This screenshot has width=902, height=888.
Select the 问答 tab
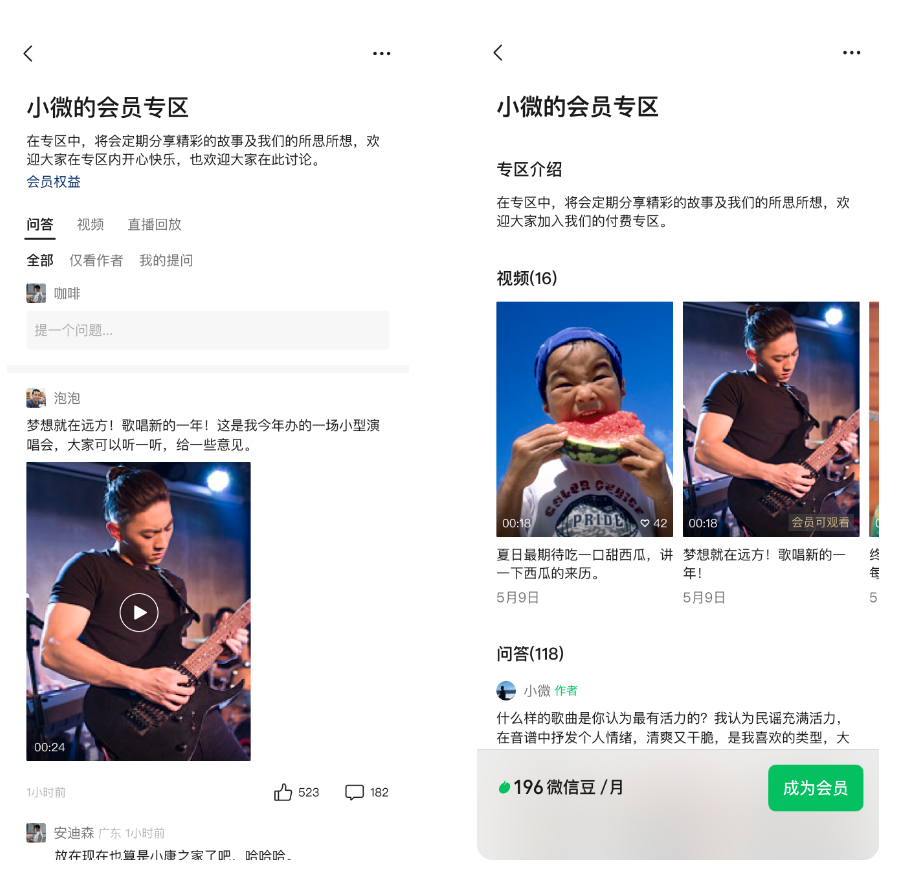[40, 224]
